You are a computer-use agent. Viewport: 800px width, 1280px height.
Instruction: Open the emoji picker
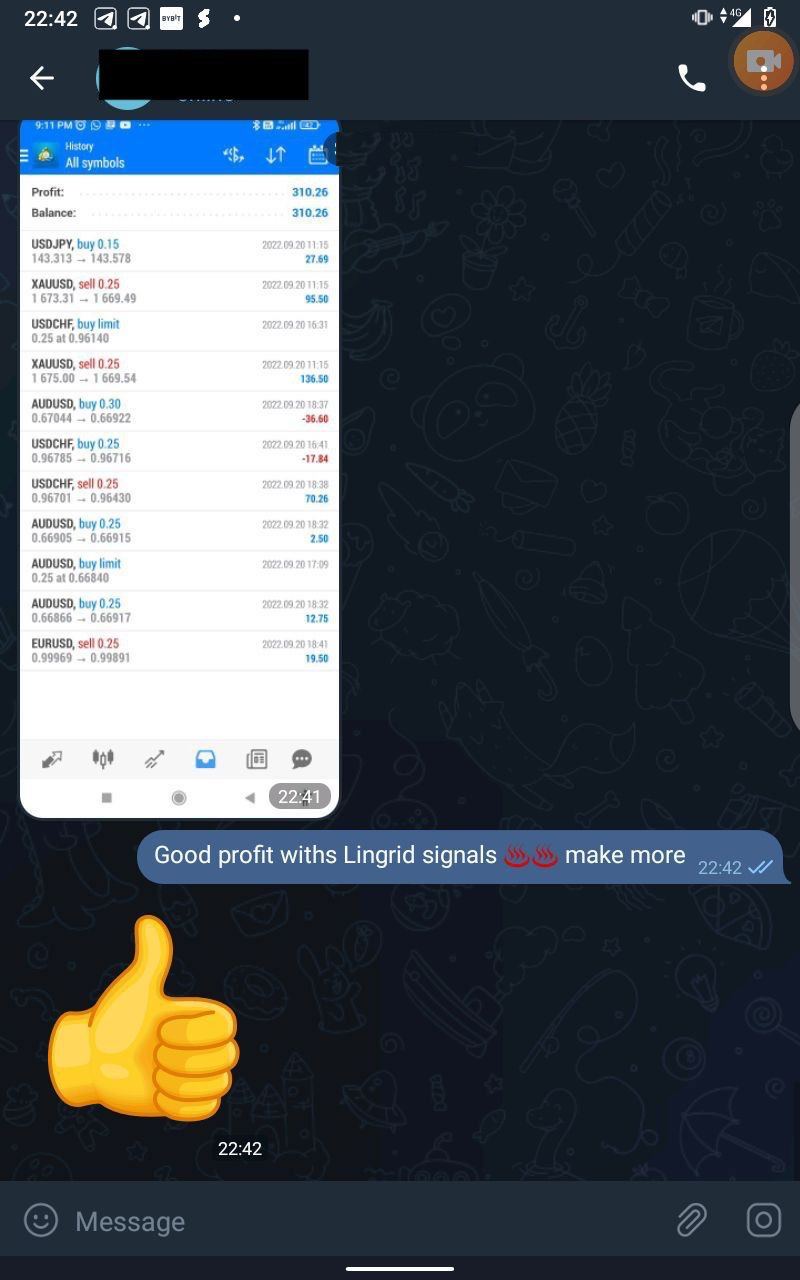click(41, 1220)
